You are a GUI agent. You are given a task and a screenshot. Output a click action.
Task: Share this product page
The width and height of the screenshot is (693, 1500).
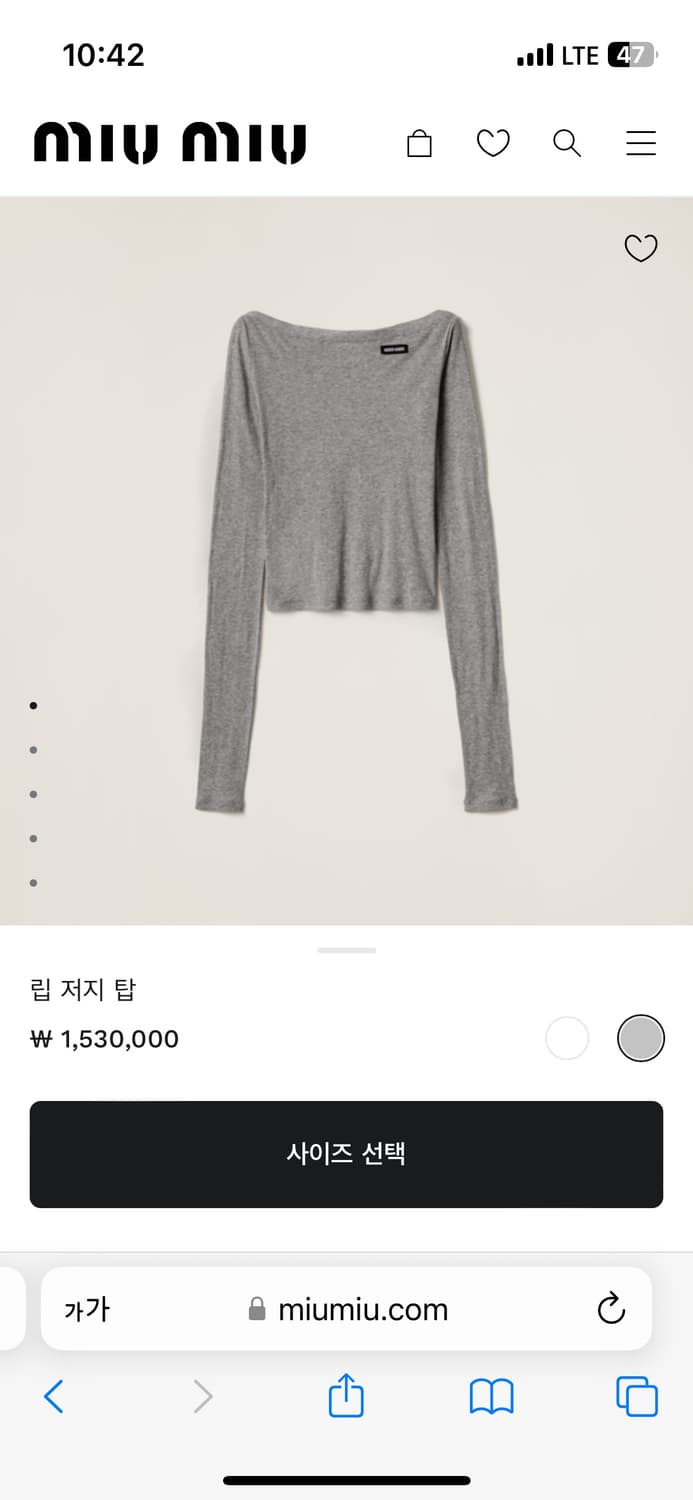point(346,1394)
